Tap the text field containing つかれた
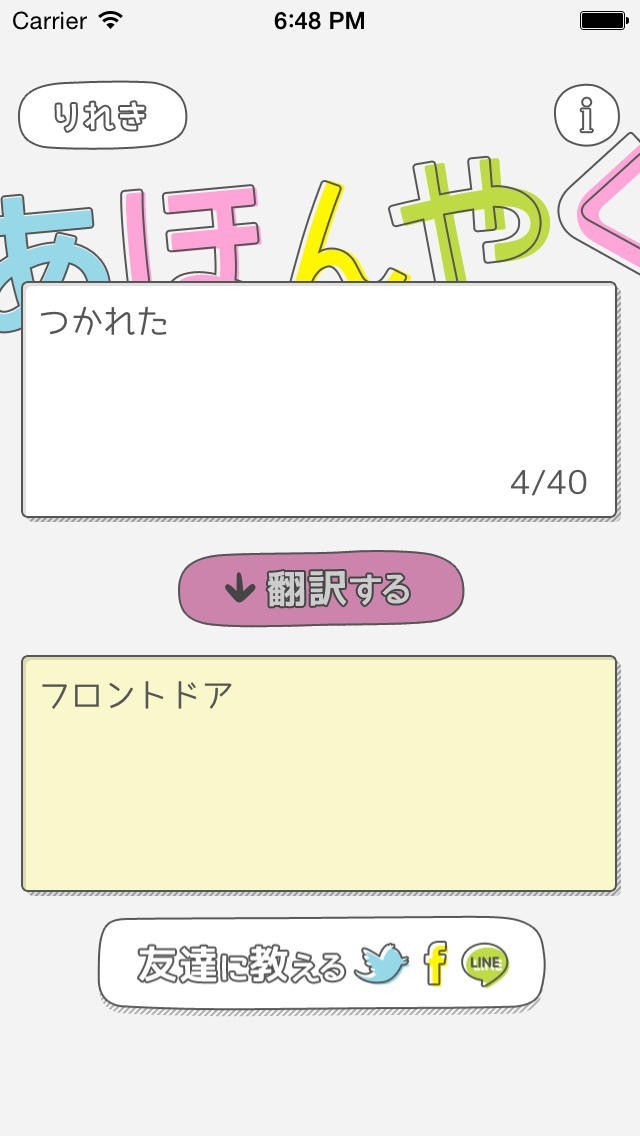The width and height of the screenshot is (640, 1136). pos(319,400)
